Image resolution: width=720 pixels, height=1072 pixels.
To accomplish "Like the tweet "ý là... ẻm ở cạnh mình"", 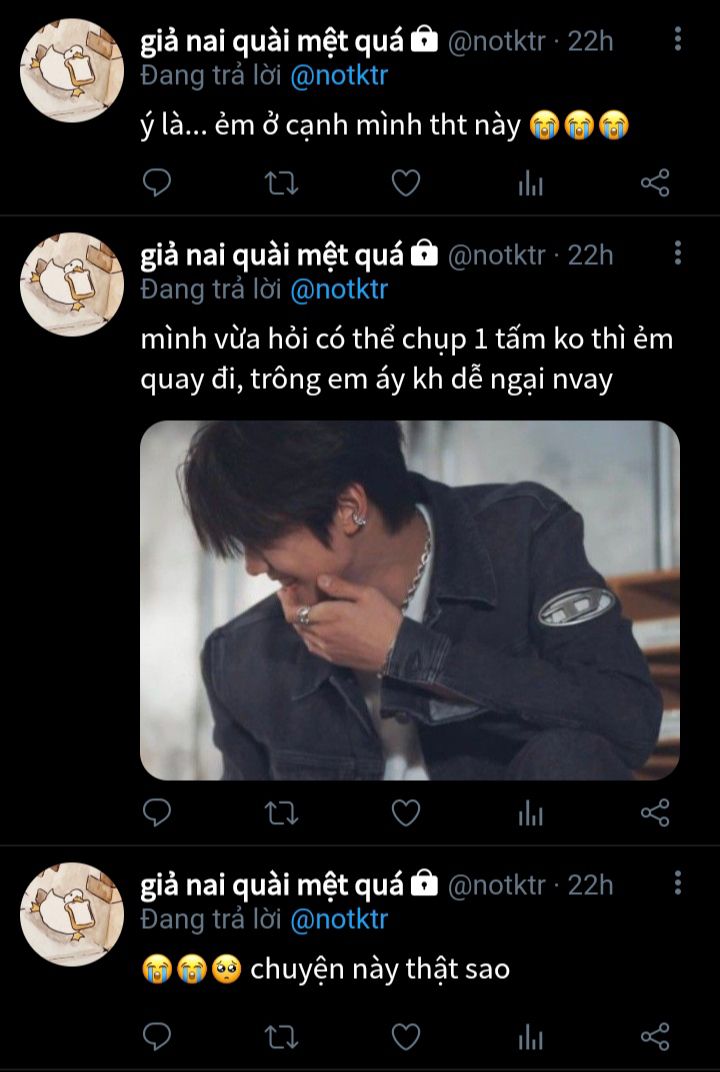I will (x=405, y=184).
